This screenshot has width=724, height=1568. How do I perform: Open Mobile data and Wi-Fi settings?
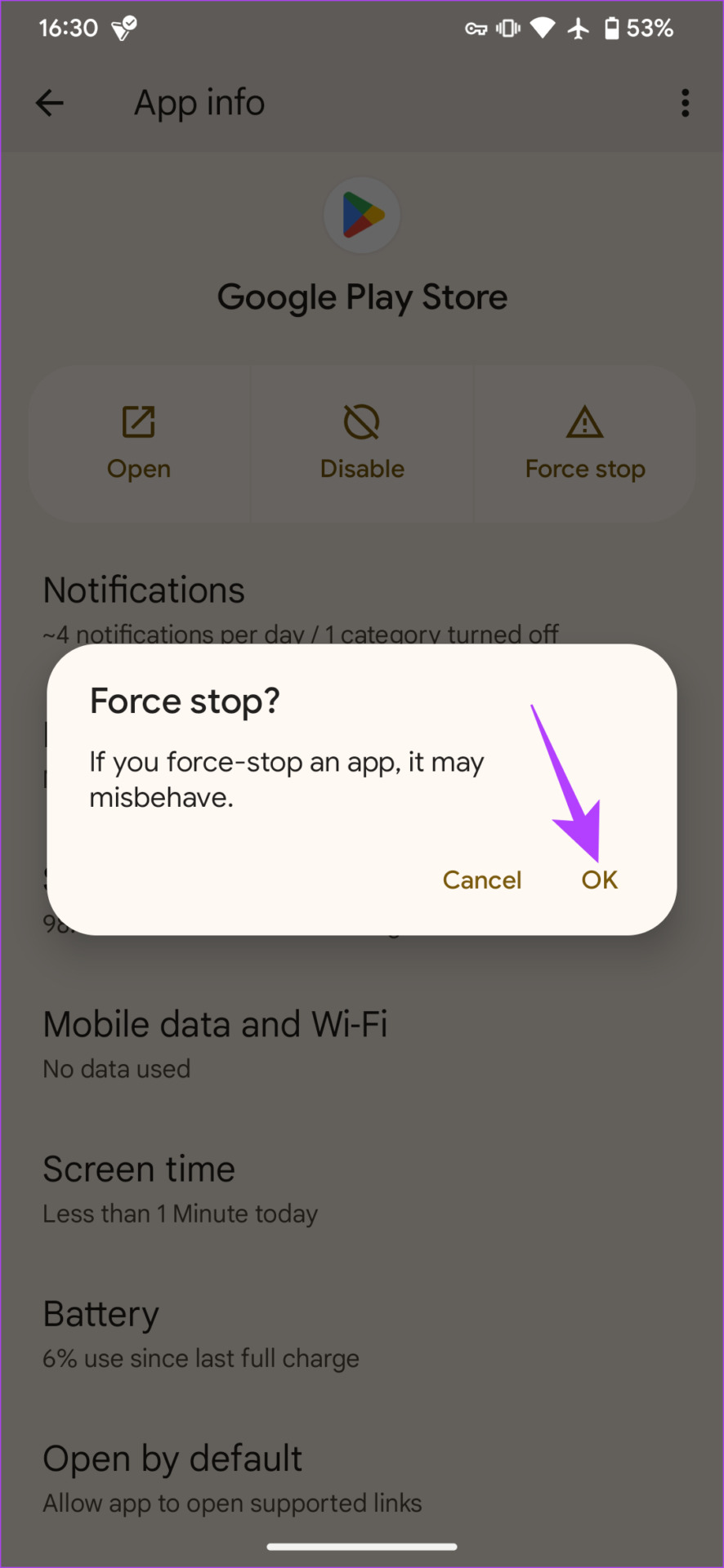tap(362, 1044)
